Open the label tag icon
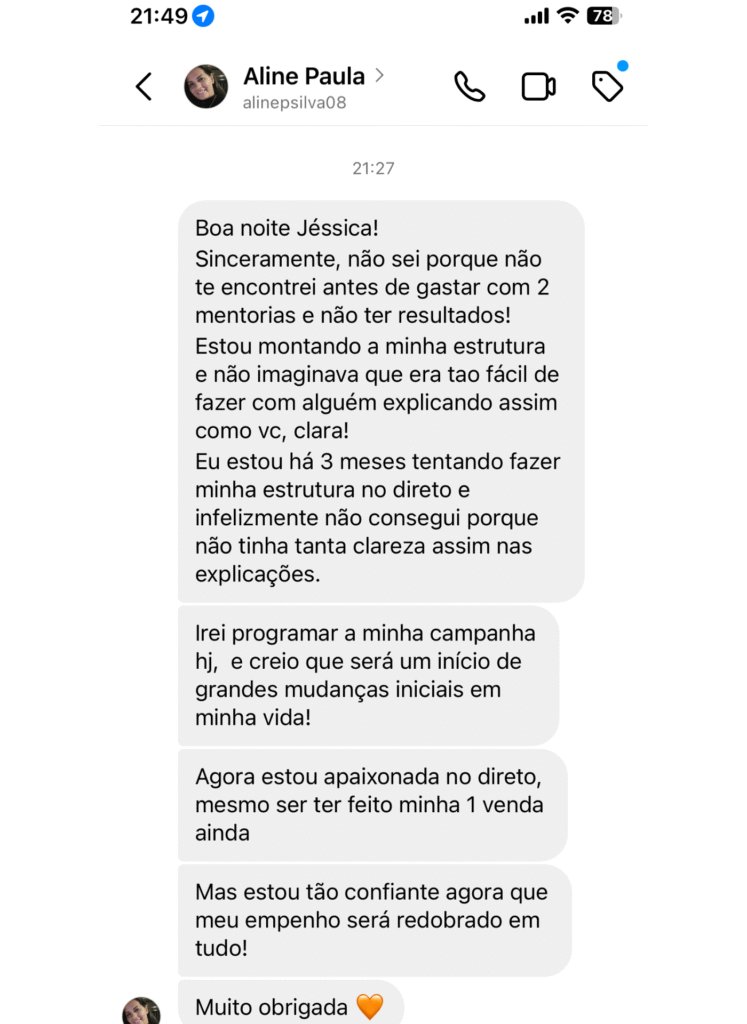The height and width of the screenshot is (1024, 747). (607, 87)
